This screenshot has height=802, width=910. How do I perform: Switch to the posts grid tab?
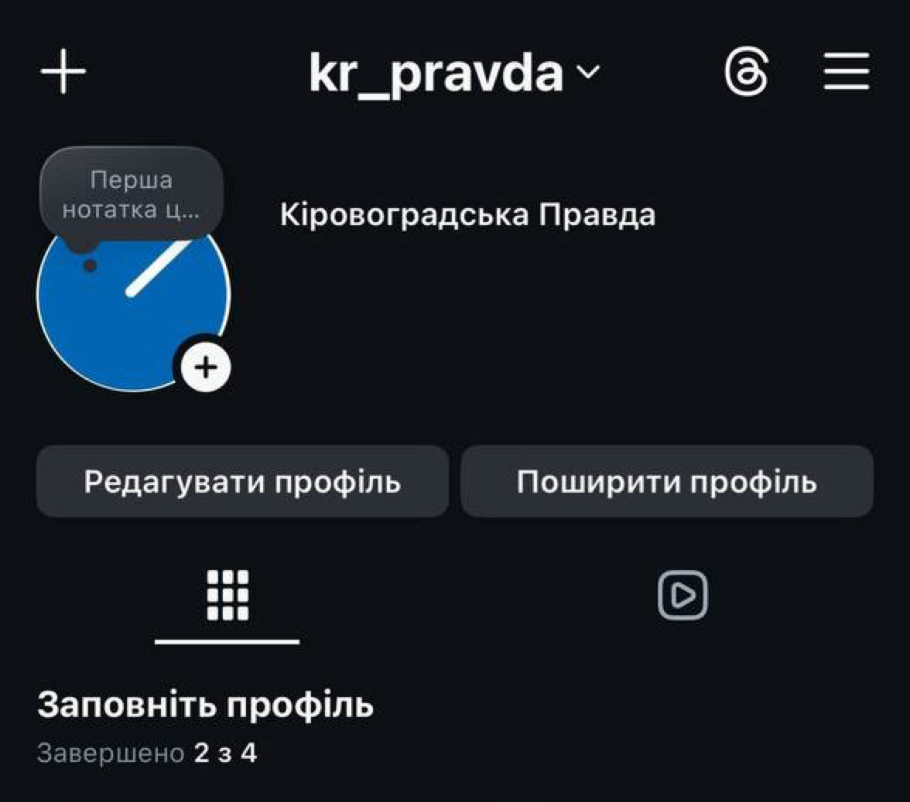227,596
